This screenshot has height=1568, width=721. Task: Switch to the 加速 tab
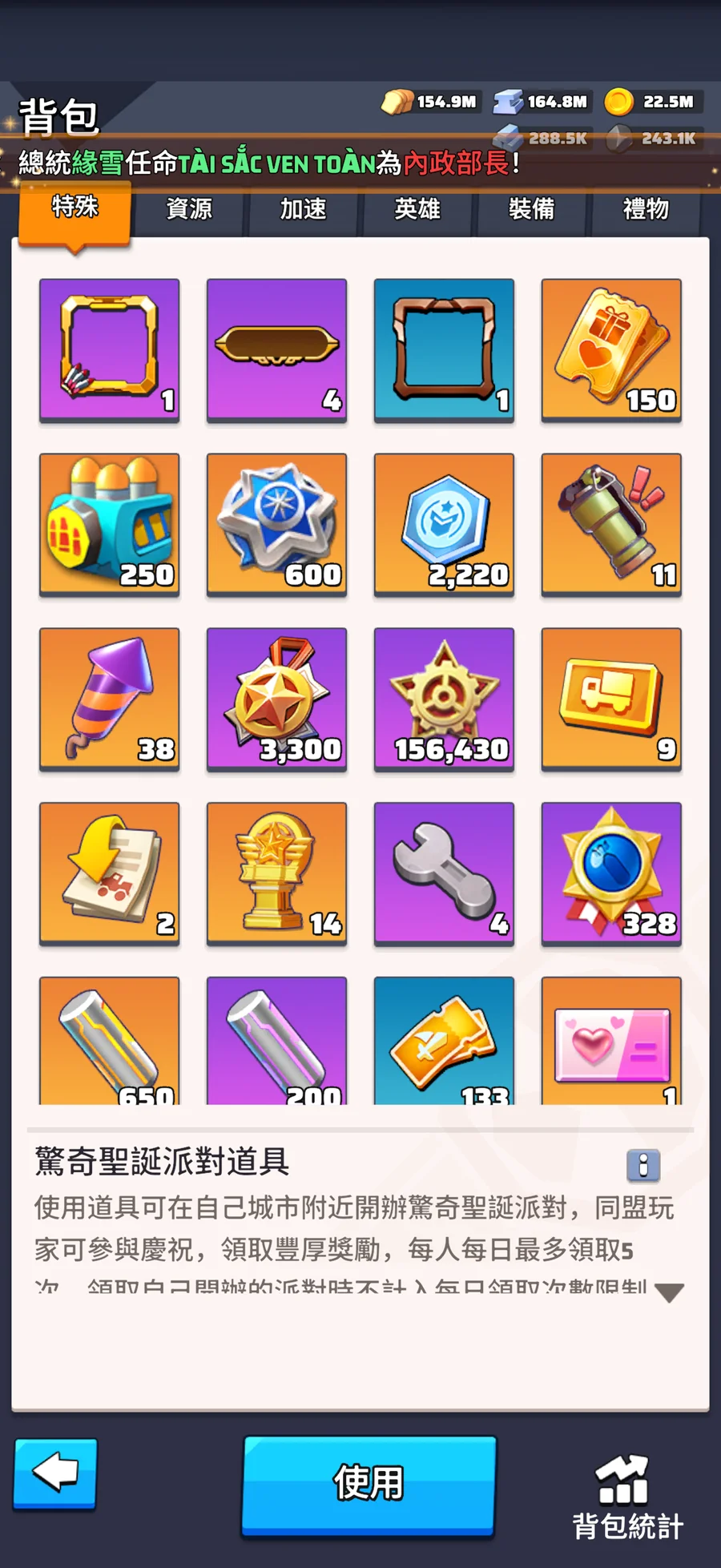pyautogui.click(x=304, y=209)
